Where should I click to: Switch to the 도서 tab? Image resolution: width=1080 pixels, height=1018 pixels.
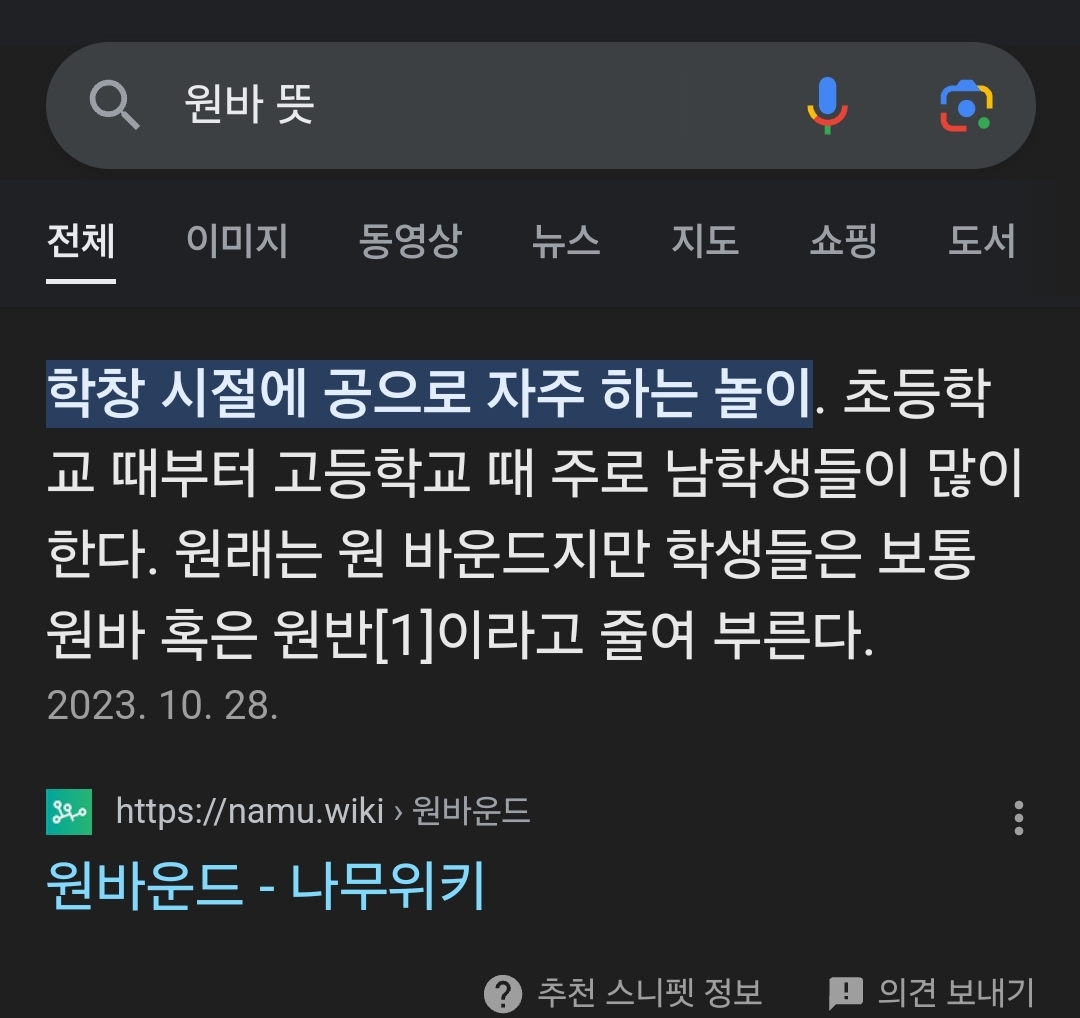[x=981, y=241]
